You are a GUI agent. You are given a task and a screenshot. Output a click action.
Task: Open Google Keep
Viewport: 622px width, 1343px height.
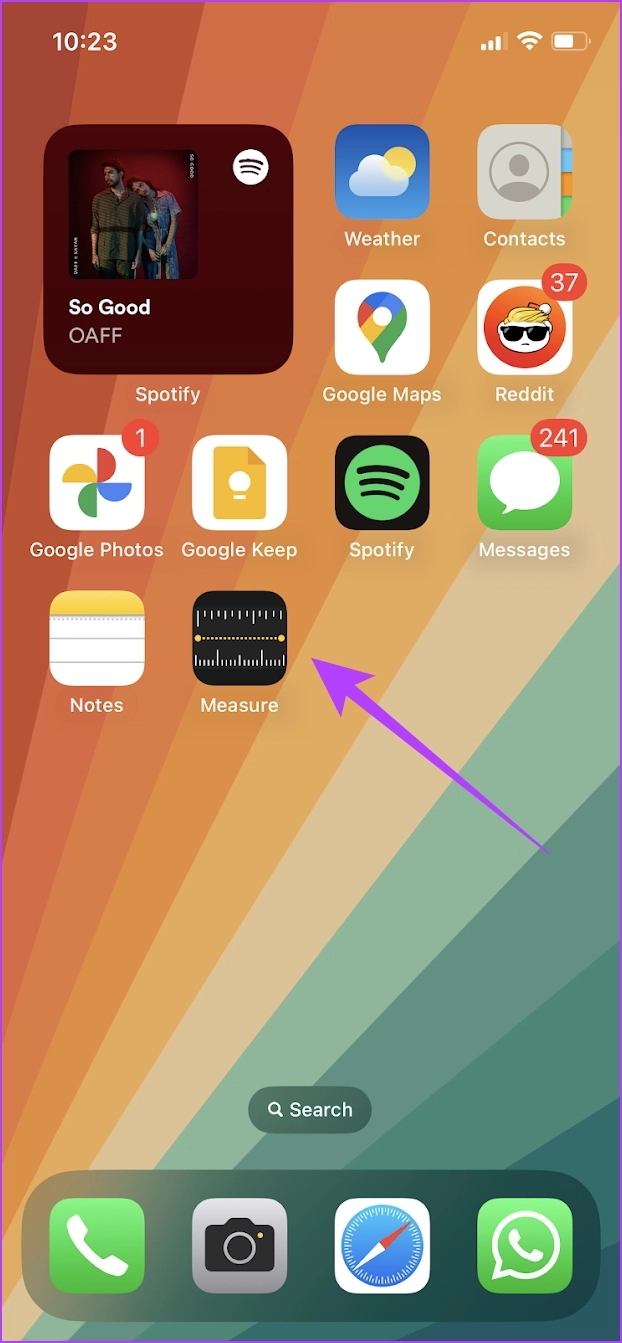(x=239, y=483)
